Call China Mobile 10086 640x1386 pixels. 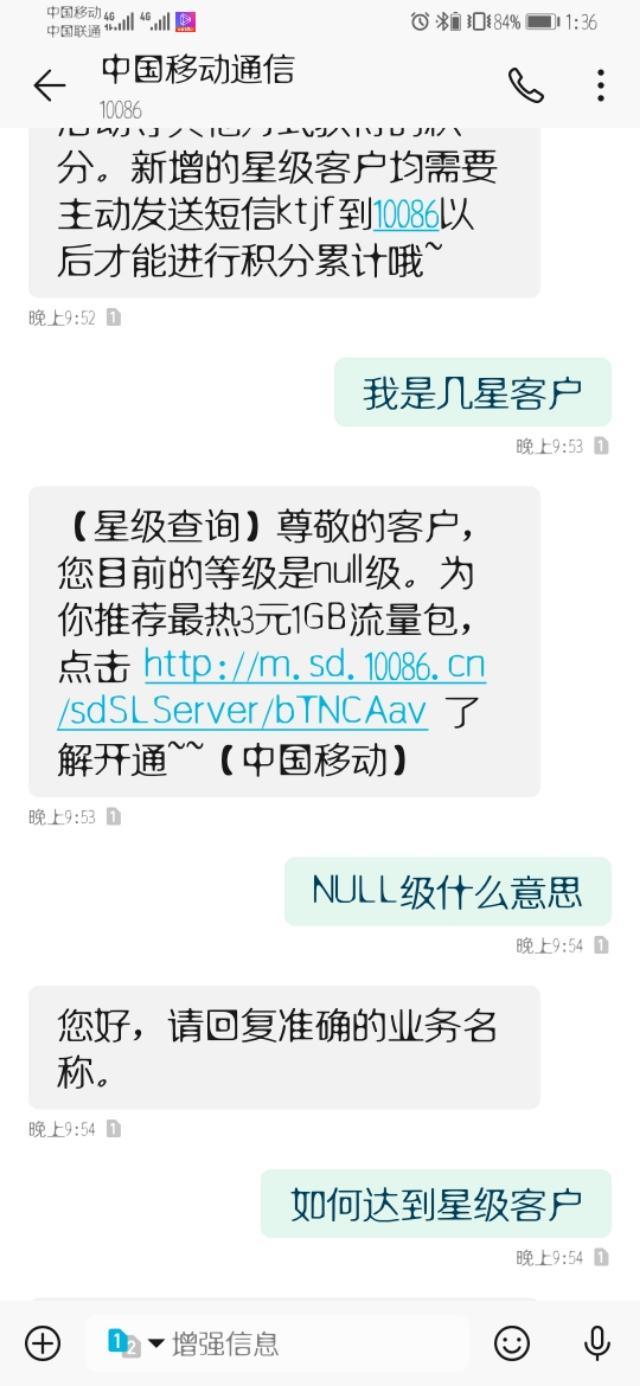tap(526, 86)
